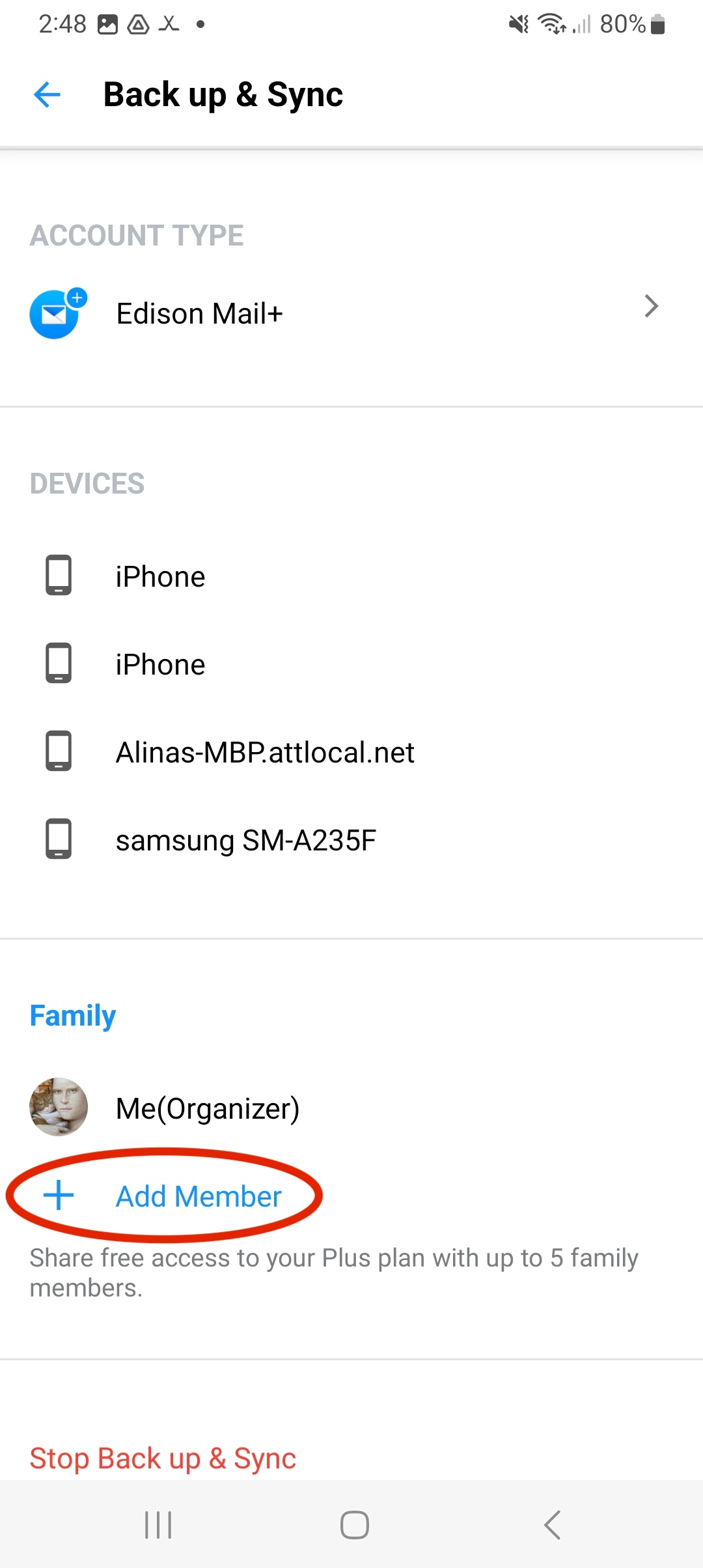Add a family member

coord(163,1196)
